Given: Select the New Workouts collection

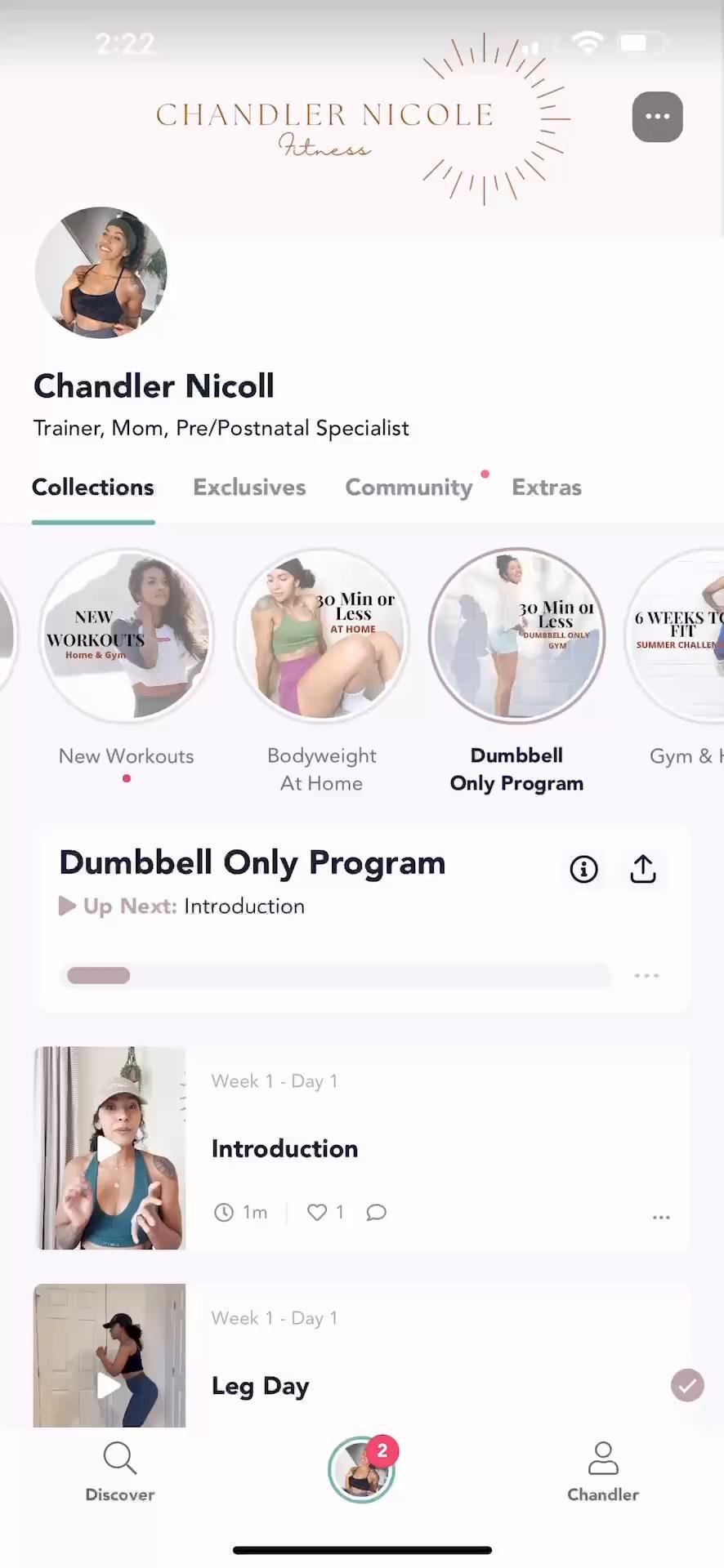Looking at the screenshot, I should [127, 637].
